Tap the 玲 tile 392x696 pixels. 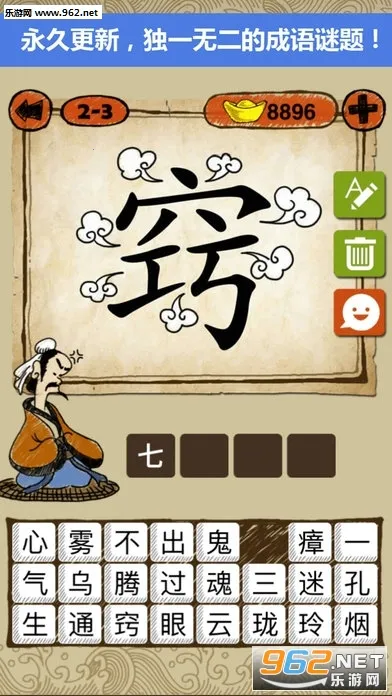pos(310,624)
